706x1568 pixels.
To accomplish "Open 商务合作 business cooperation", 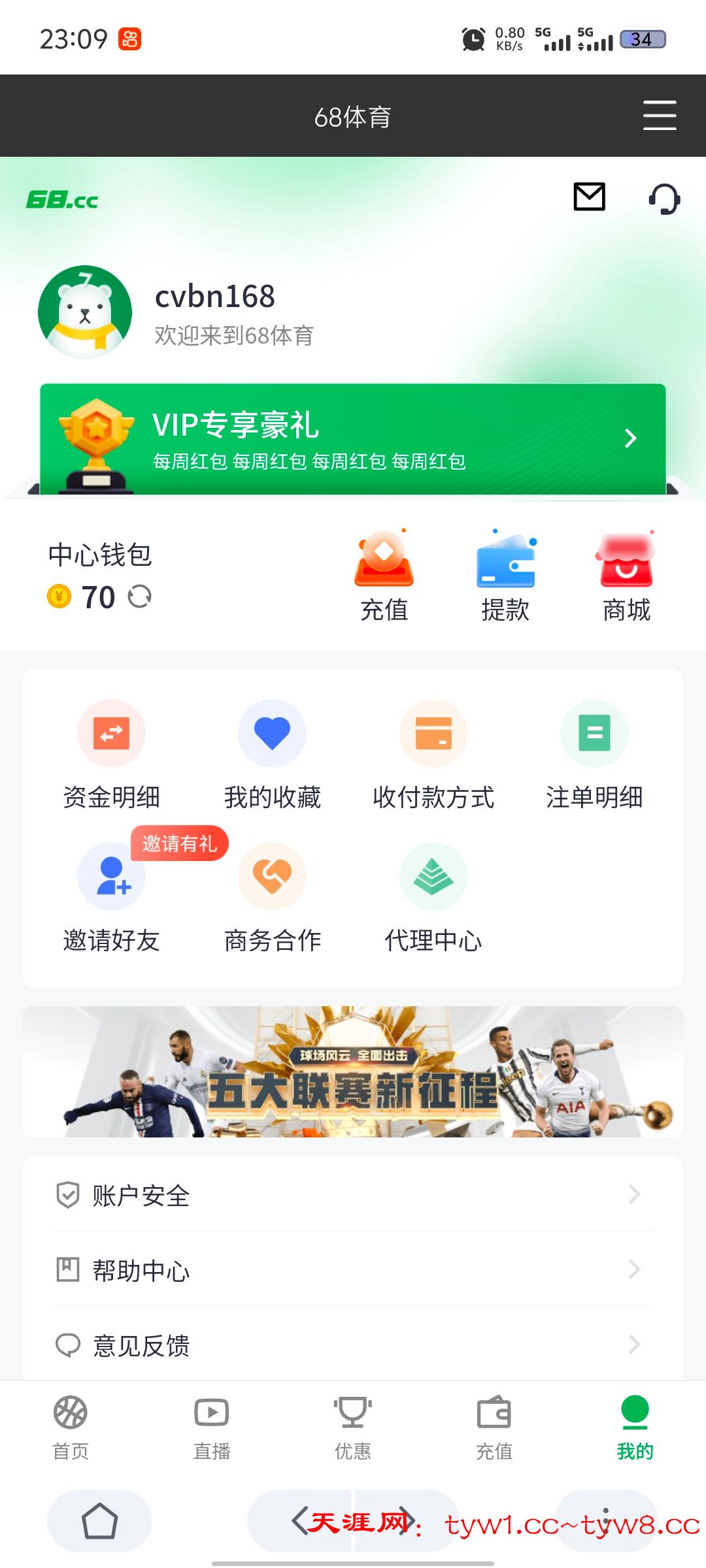I will 272,877.
